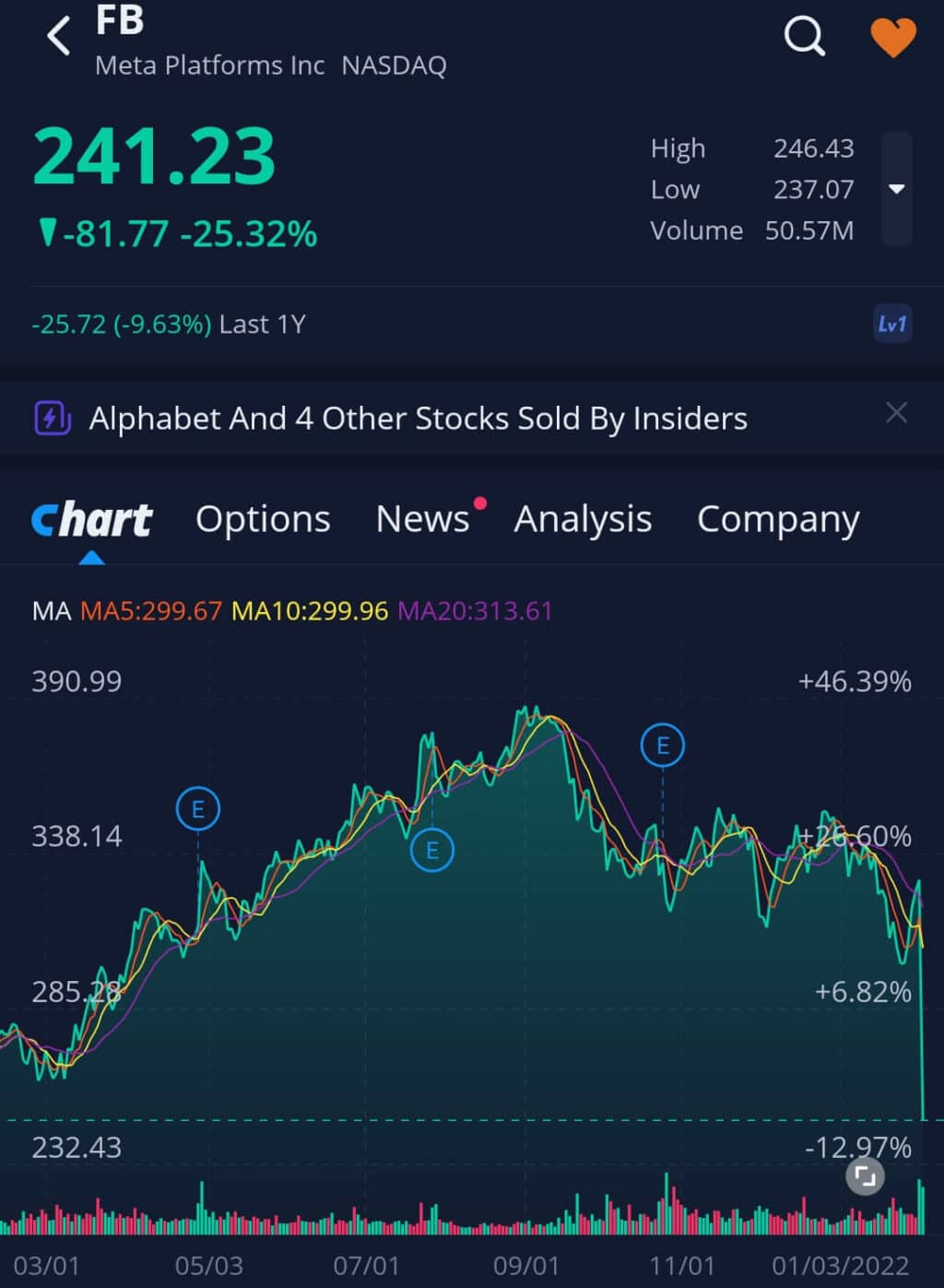Open the MA indicator settings line
The width and height of the screenshot is (944, 1288).
coord(291,610)
